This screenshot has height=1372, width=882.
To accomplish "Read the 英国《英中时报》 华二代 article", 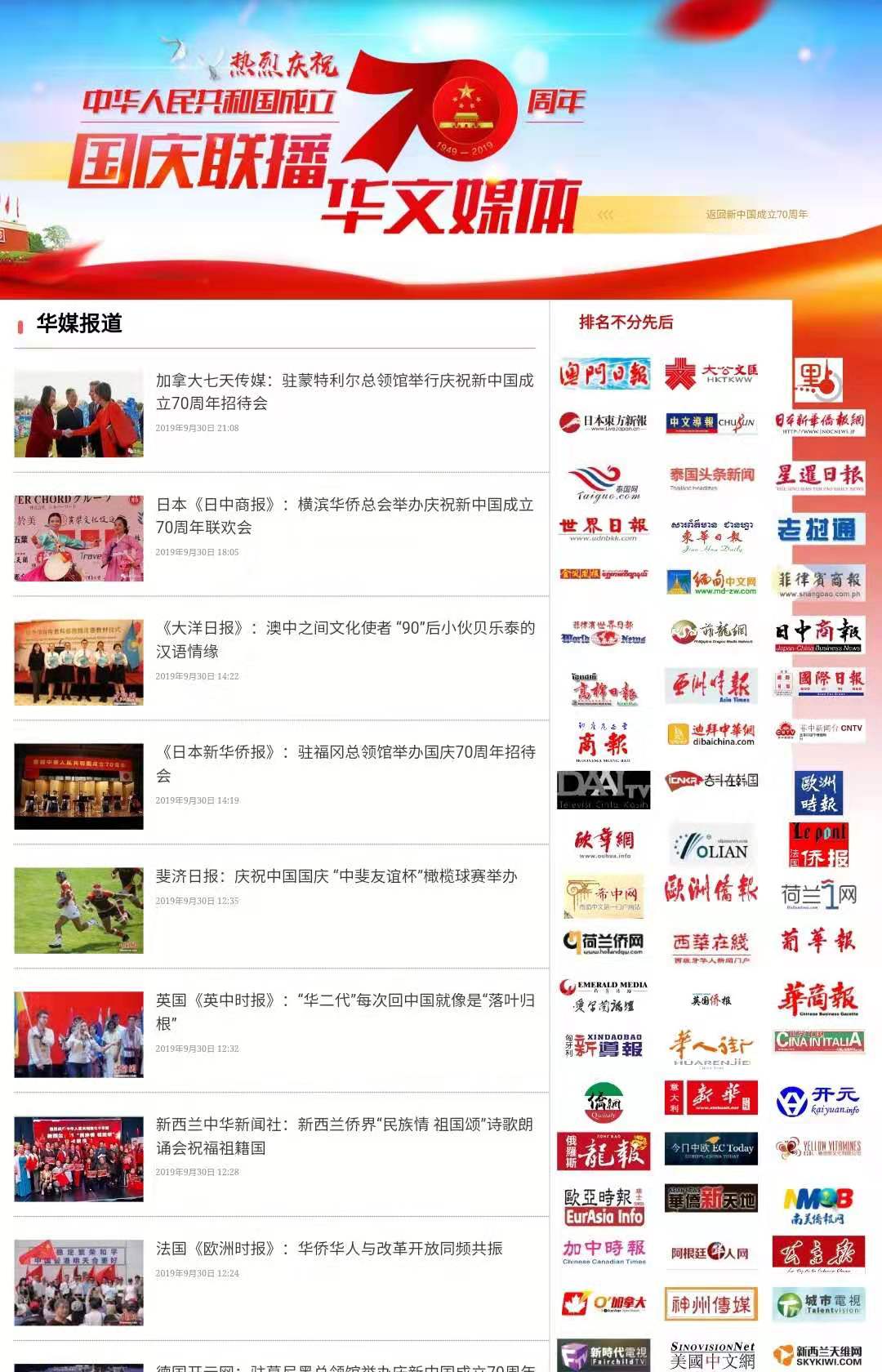I will tap(345, 1011).
